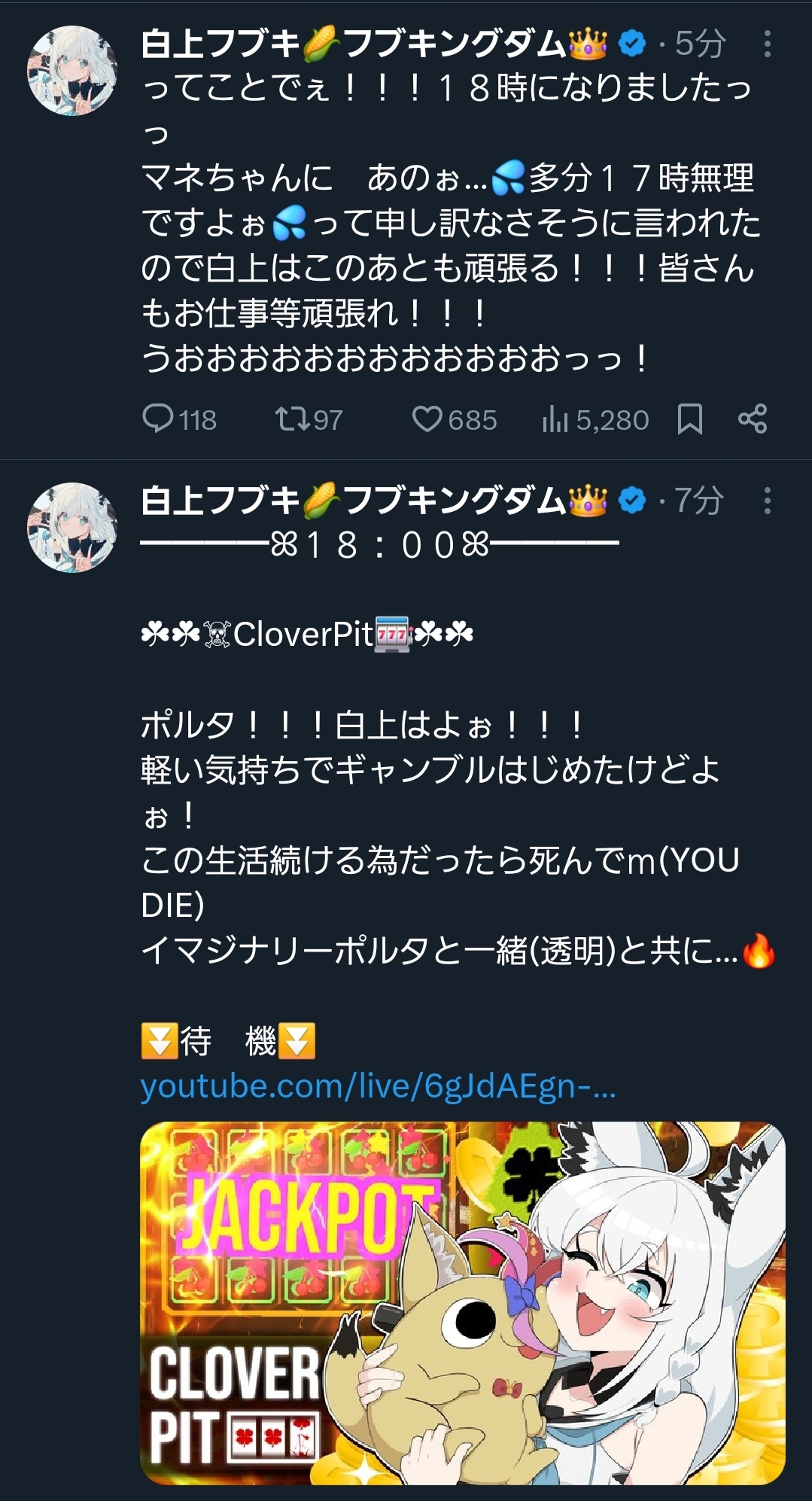Screen dimensions: 812x1501
Task: Repost the tweet with 97 reposts
Action: pyautogui.click(x=309, y=419)
